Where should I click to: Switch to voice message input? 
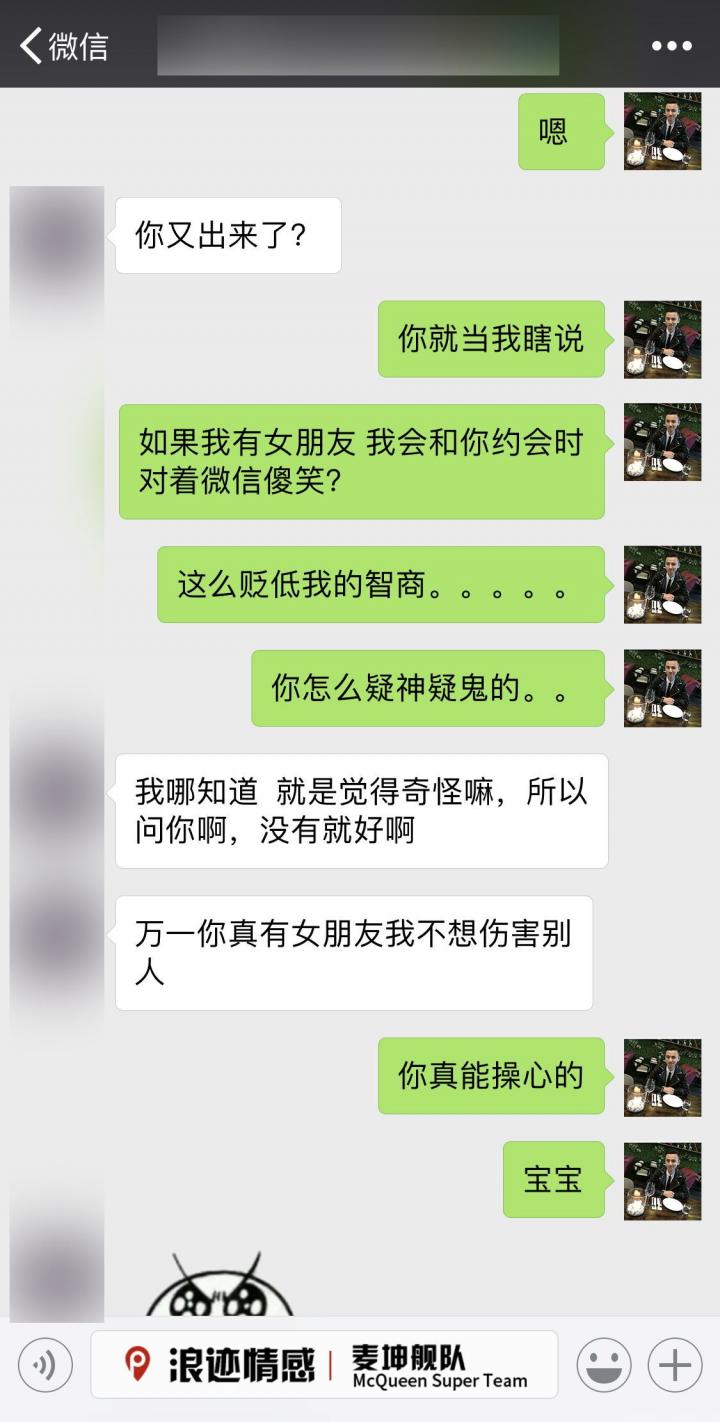coord(45,1365)
